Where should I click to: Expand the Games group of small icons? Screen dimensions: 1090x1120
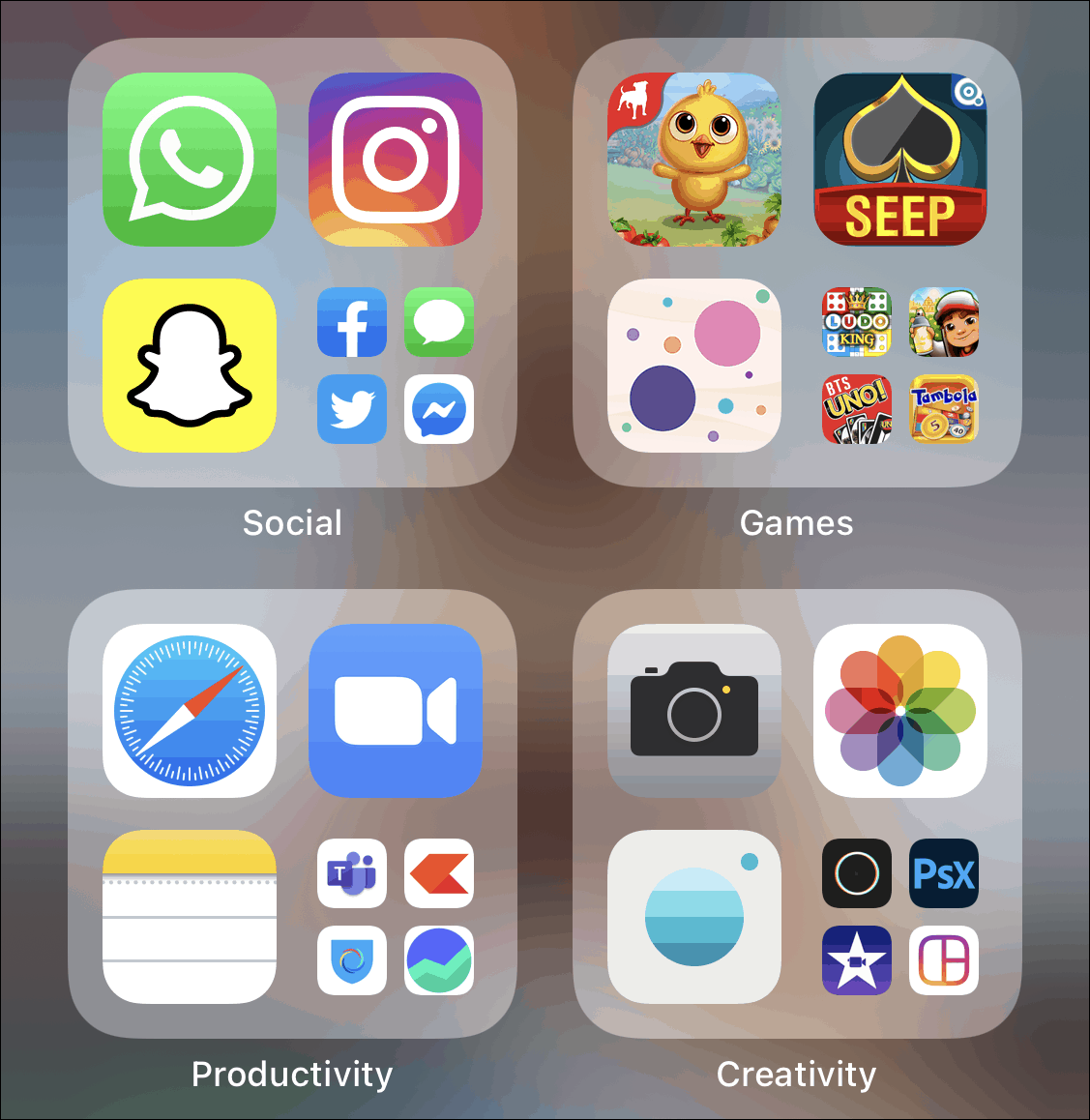(900, 366)
